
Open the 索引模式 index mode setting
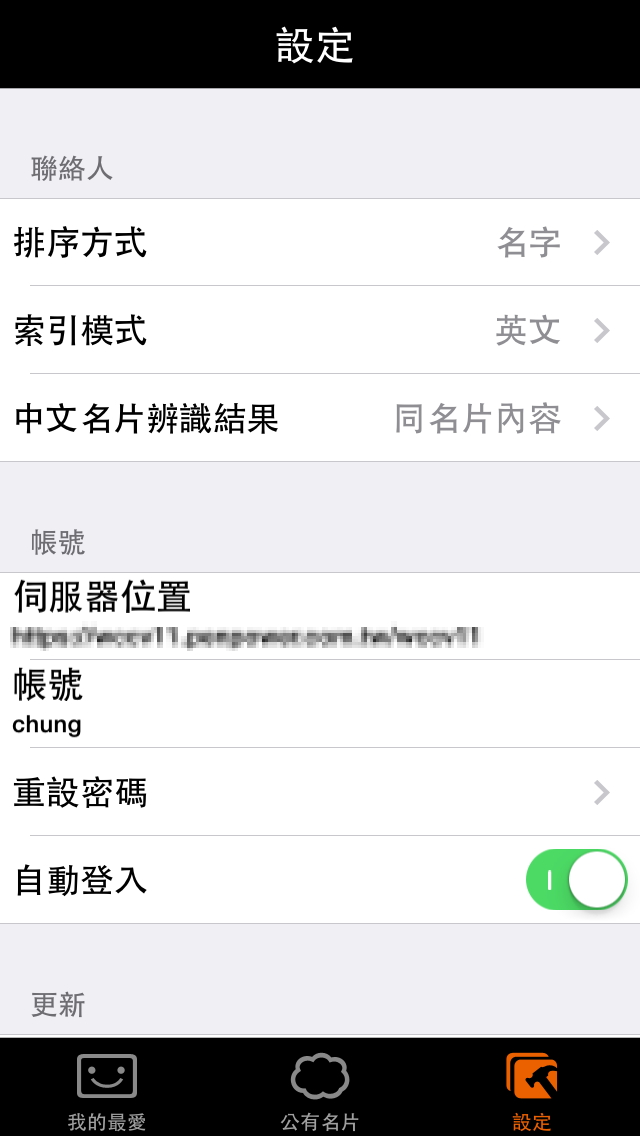pyautogui.click(x=320, y=330)
